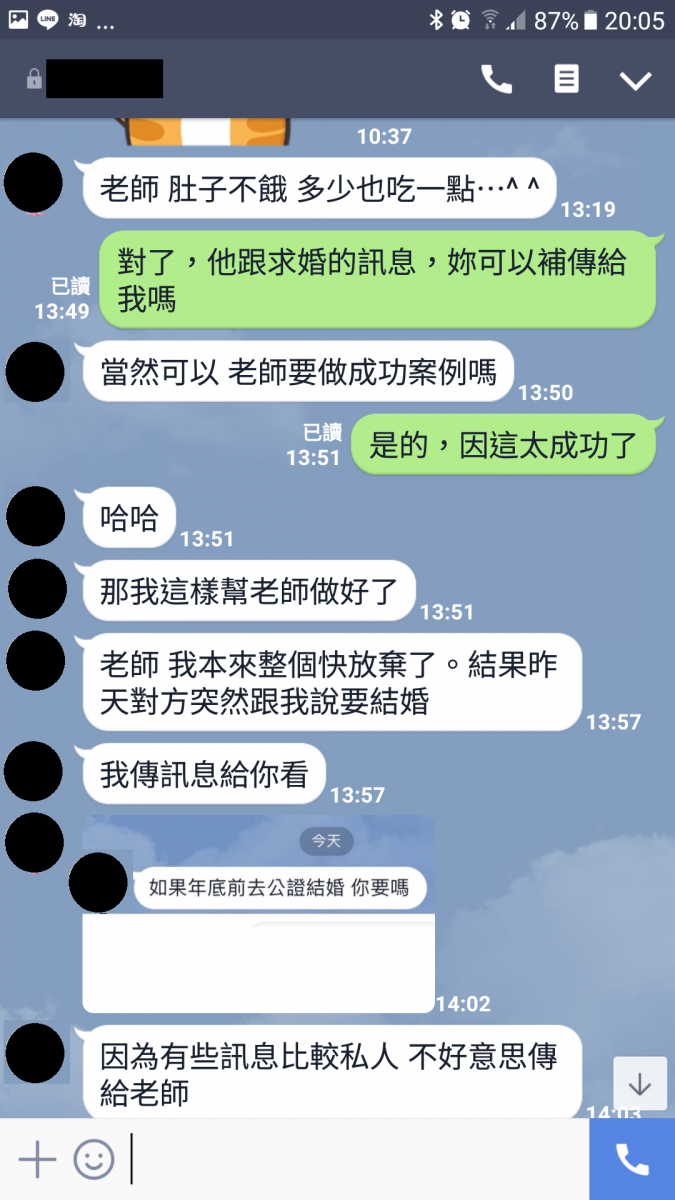Screen dimensions: 675x1200
Task: Expand the chat options chevron
Action: point(635,81)
